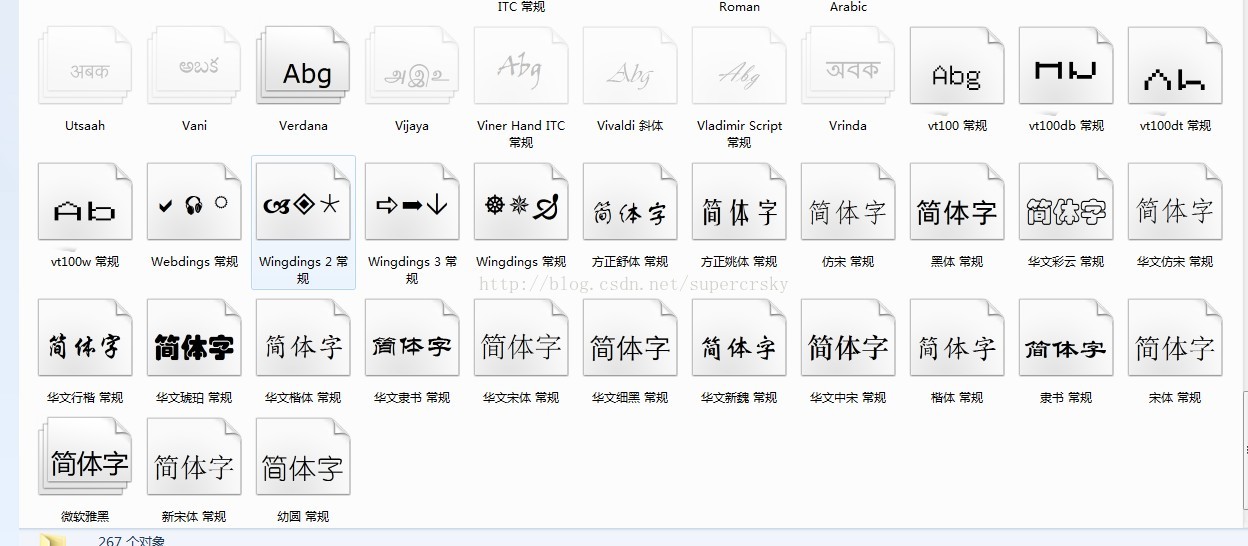Select the 华文琥珀 font
1248x546 pixels.
click(194, 340)
